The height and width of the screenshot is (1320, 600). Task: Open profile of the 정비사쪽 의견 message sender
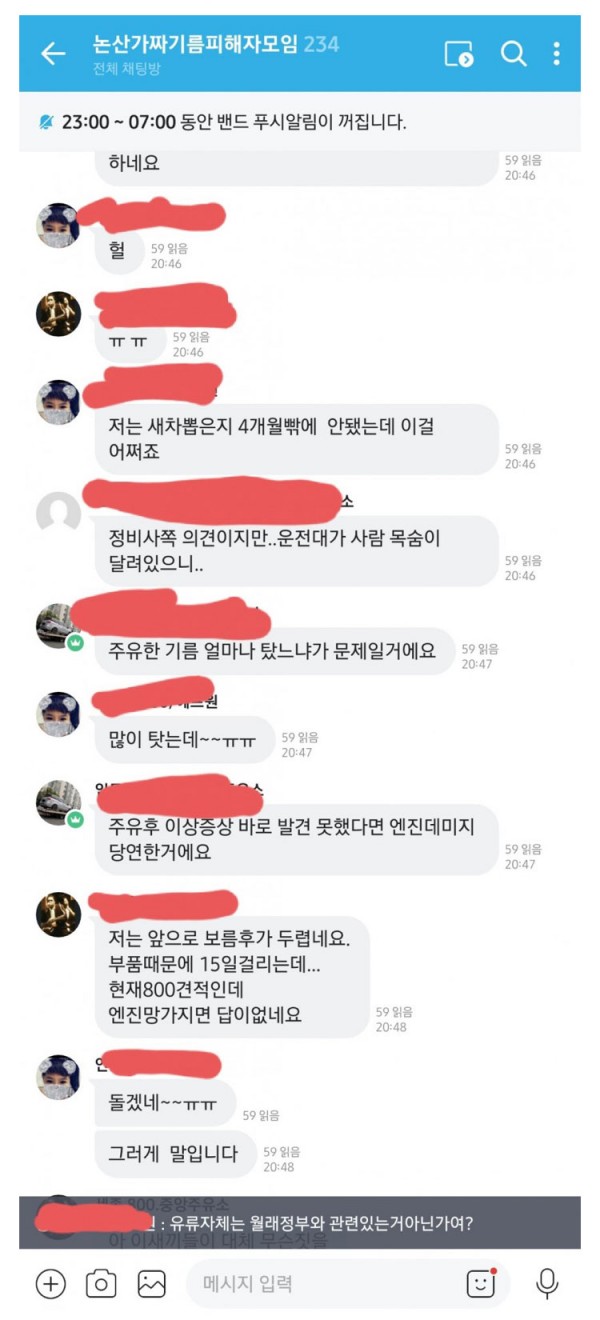[x=58, y=514]
